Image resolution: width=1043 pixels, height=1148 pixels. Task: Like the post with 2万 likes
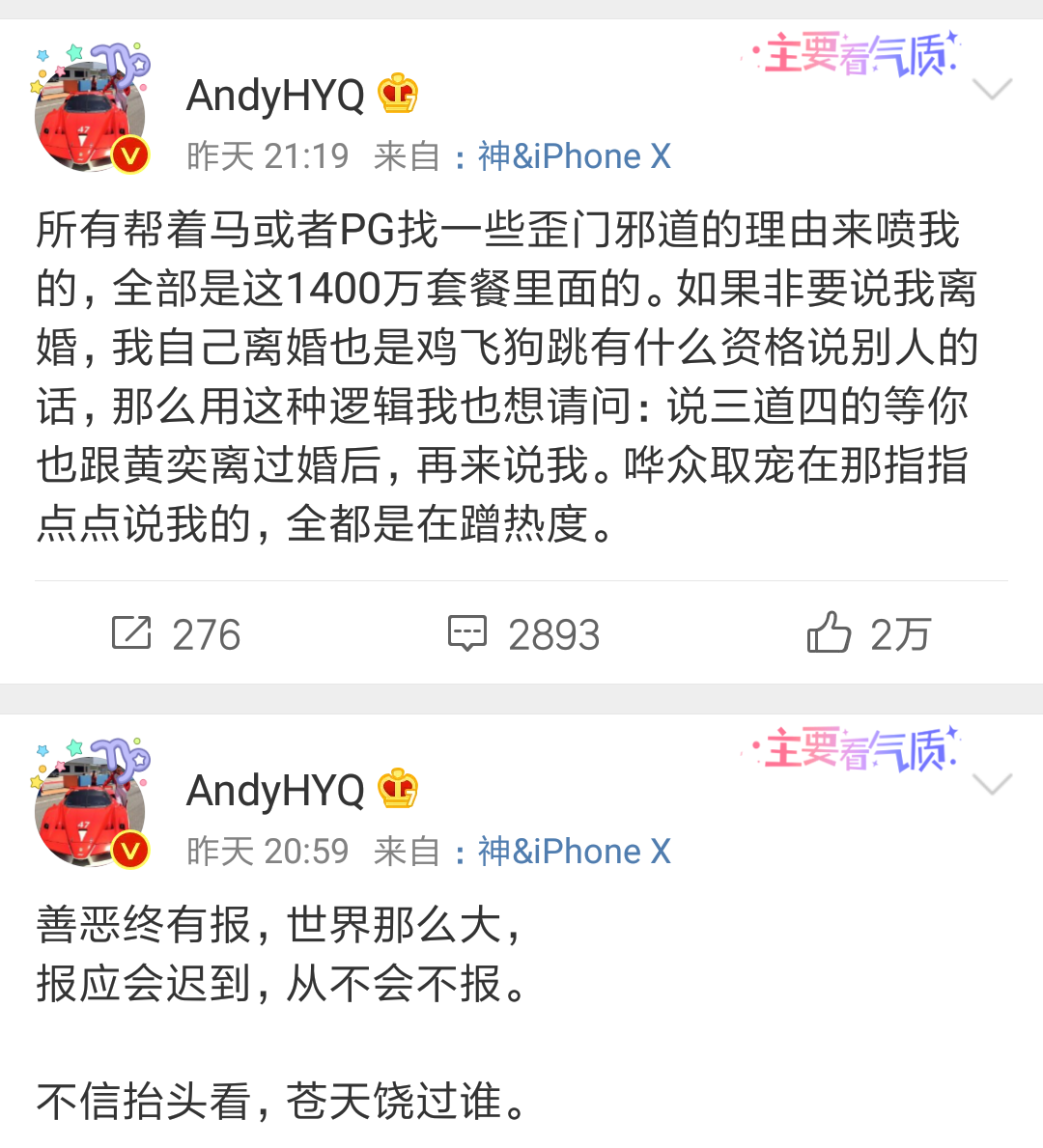coord(867,634)
